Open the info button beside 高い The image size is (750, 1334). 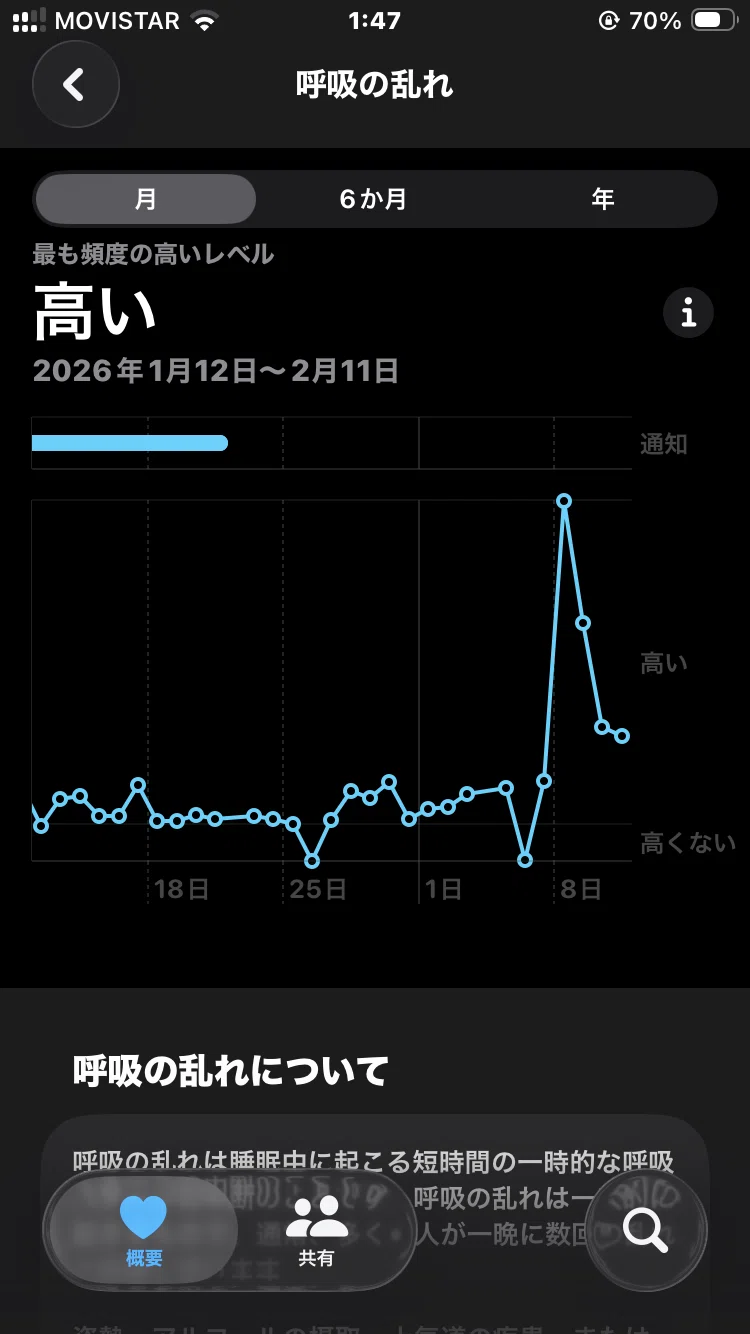click(x=688, y=314)
